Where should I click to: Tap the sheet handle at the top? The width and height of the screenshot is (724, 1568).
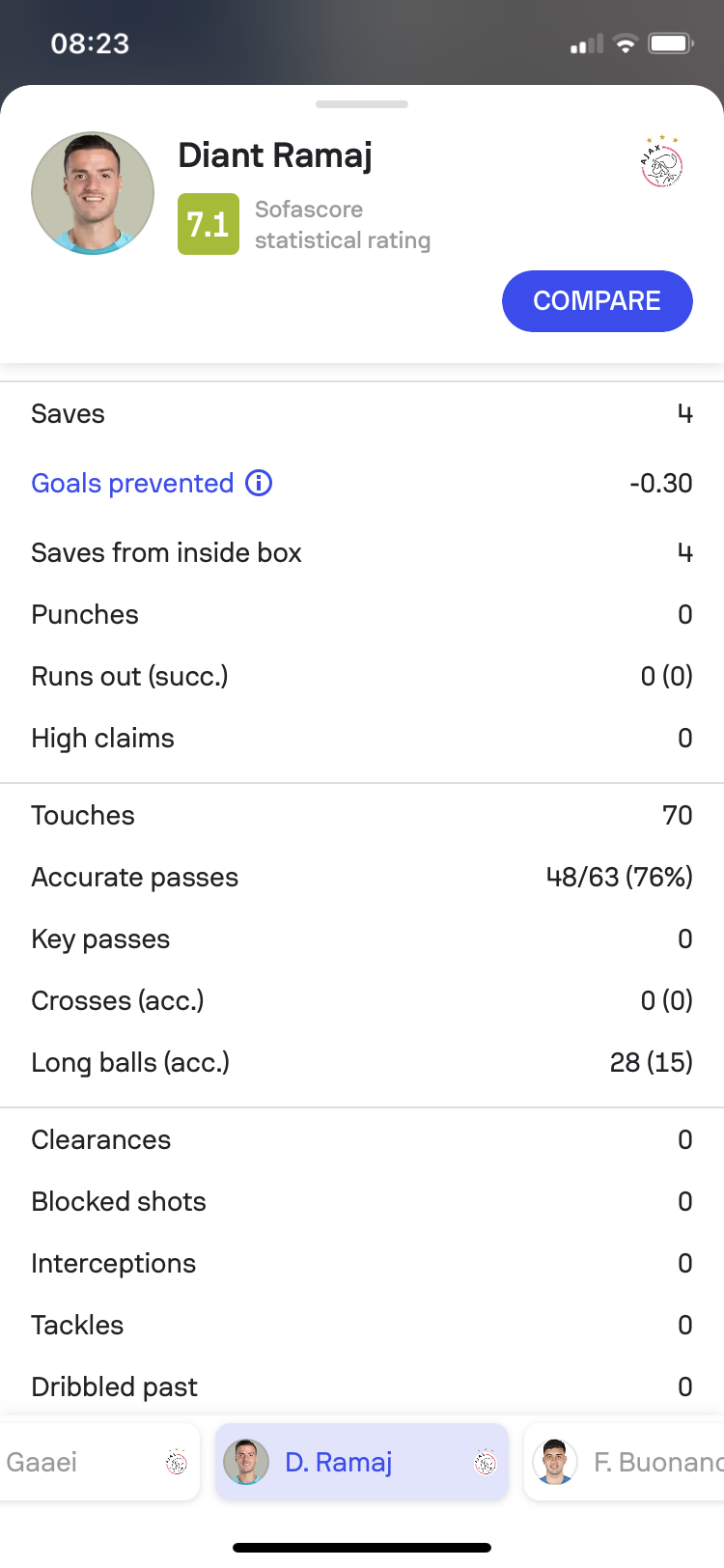coord(362,104)
